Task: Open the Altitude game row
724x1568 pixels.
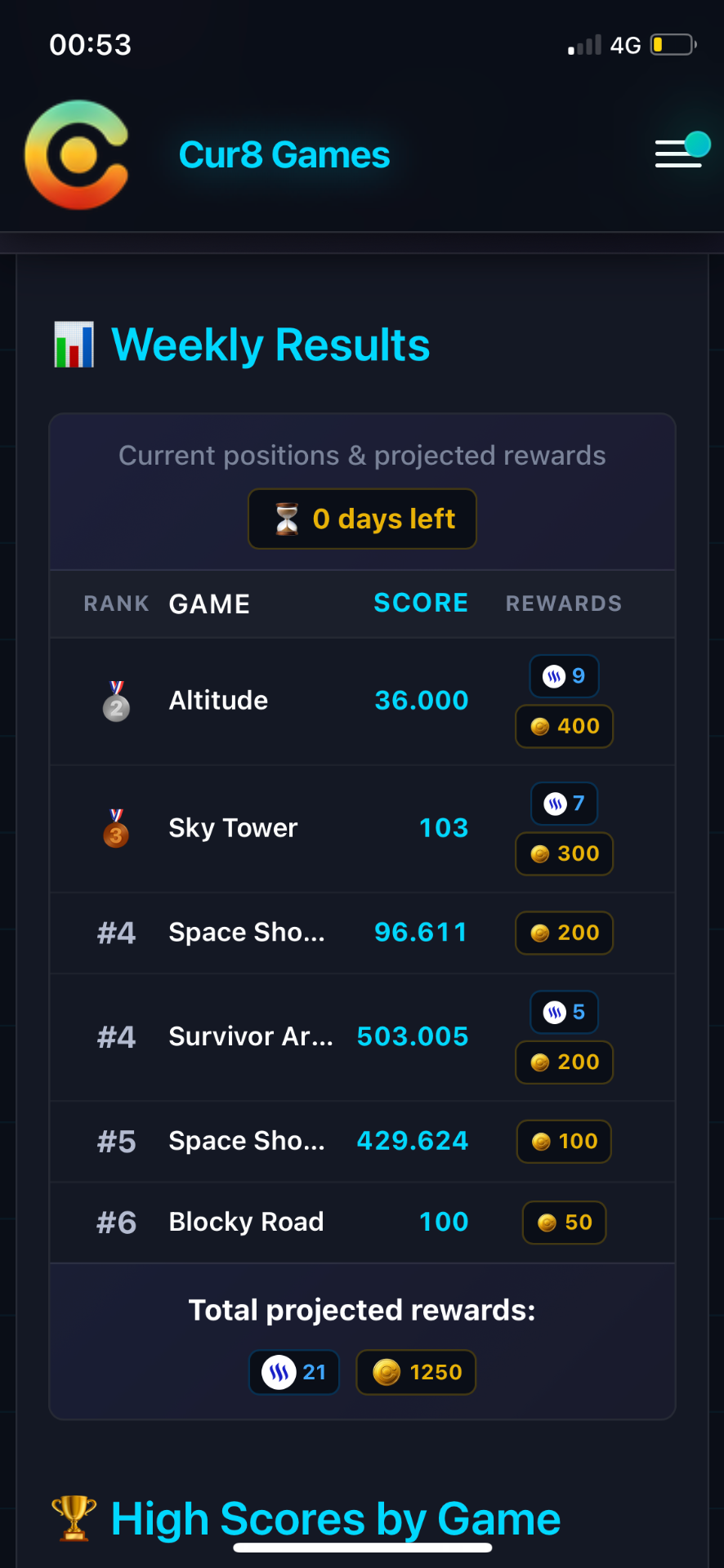Action: point(362,701)
